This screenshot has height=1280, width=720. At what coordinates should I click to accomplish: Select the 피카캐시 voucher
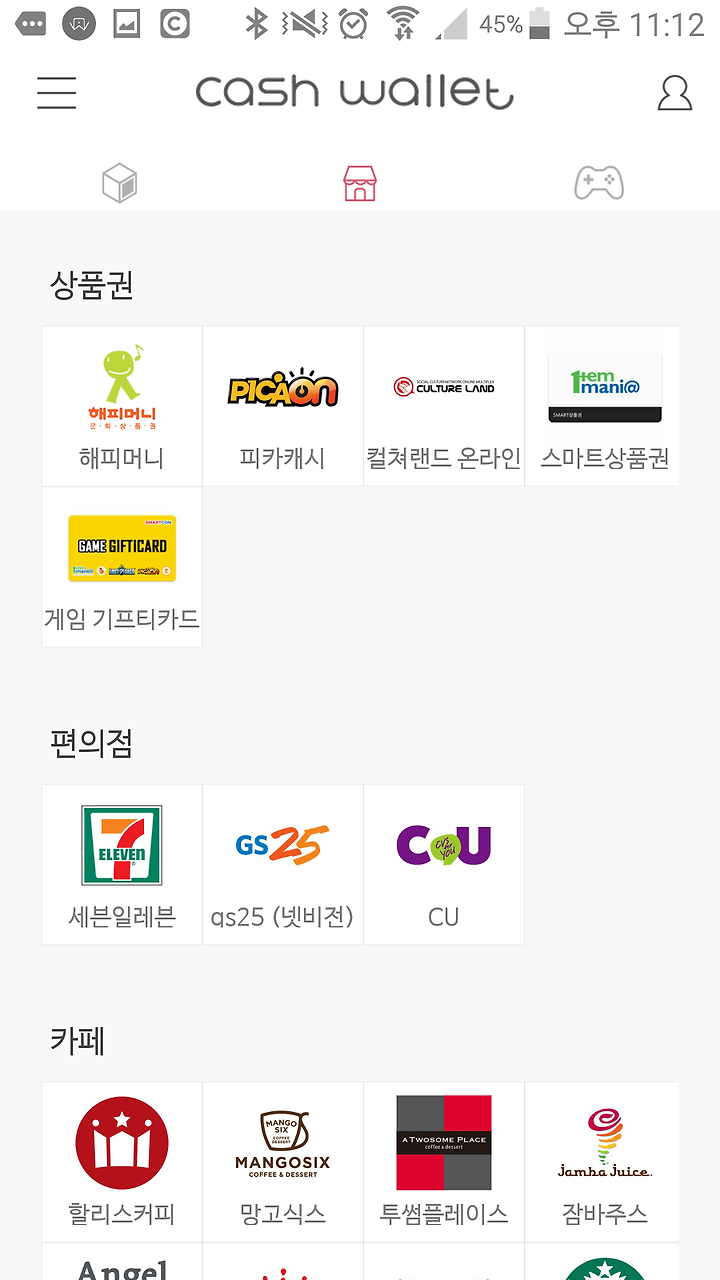click(283, 406)
